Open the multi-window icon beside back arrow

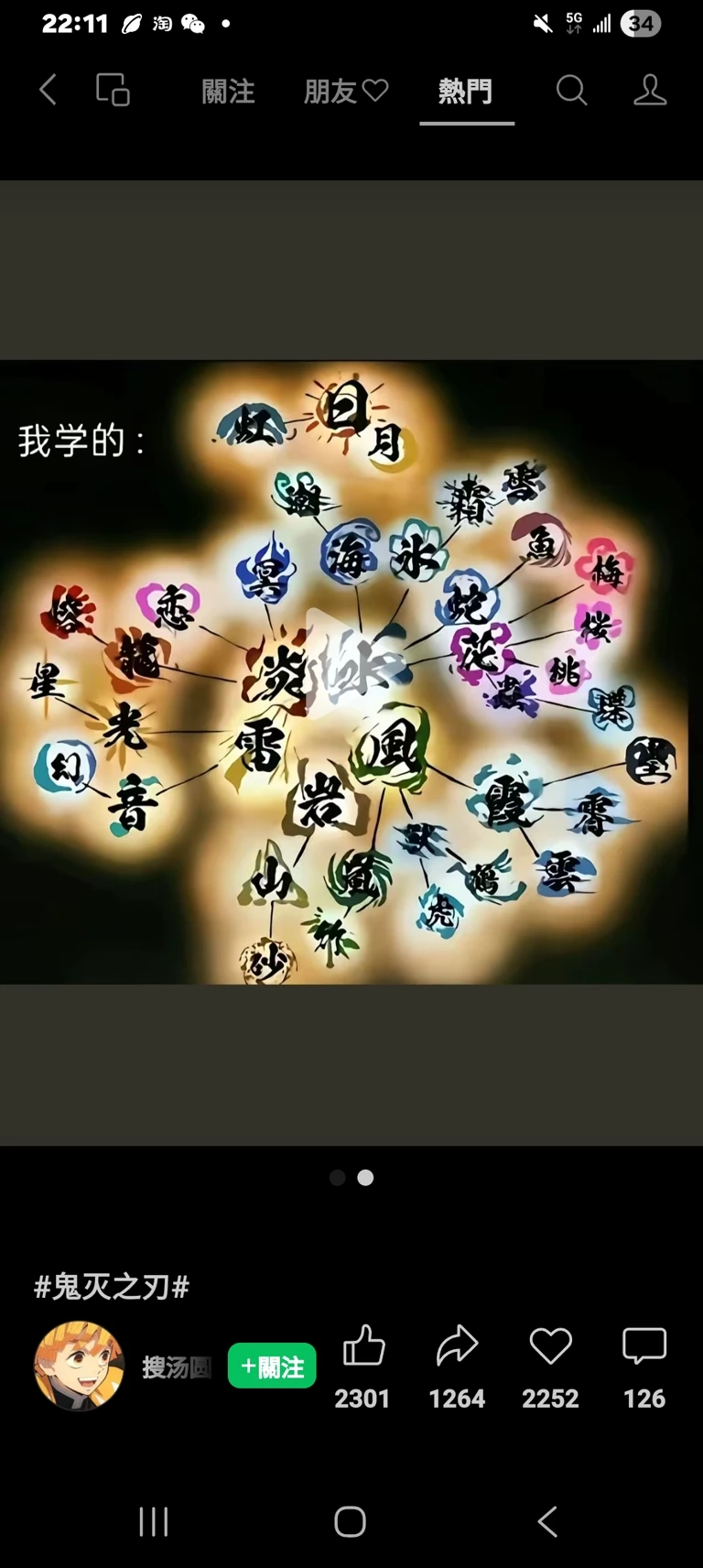tap(113, 91)
